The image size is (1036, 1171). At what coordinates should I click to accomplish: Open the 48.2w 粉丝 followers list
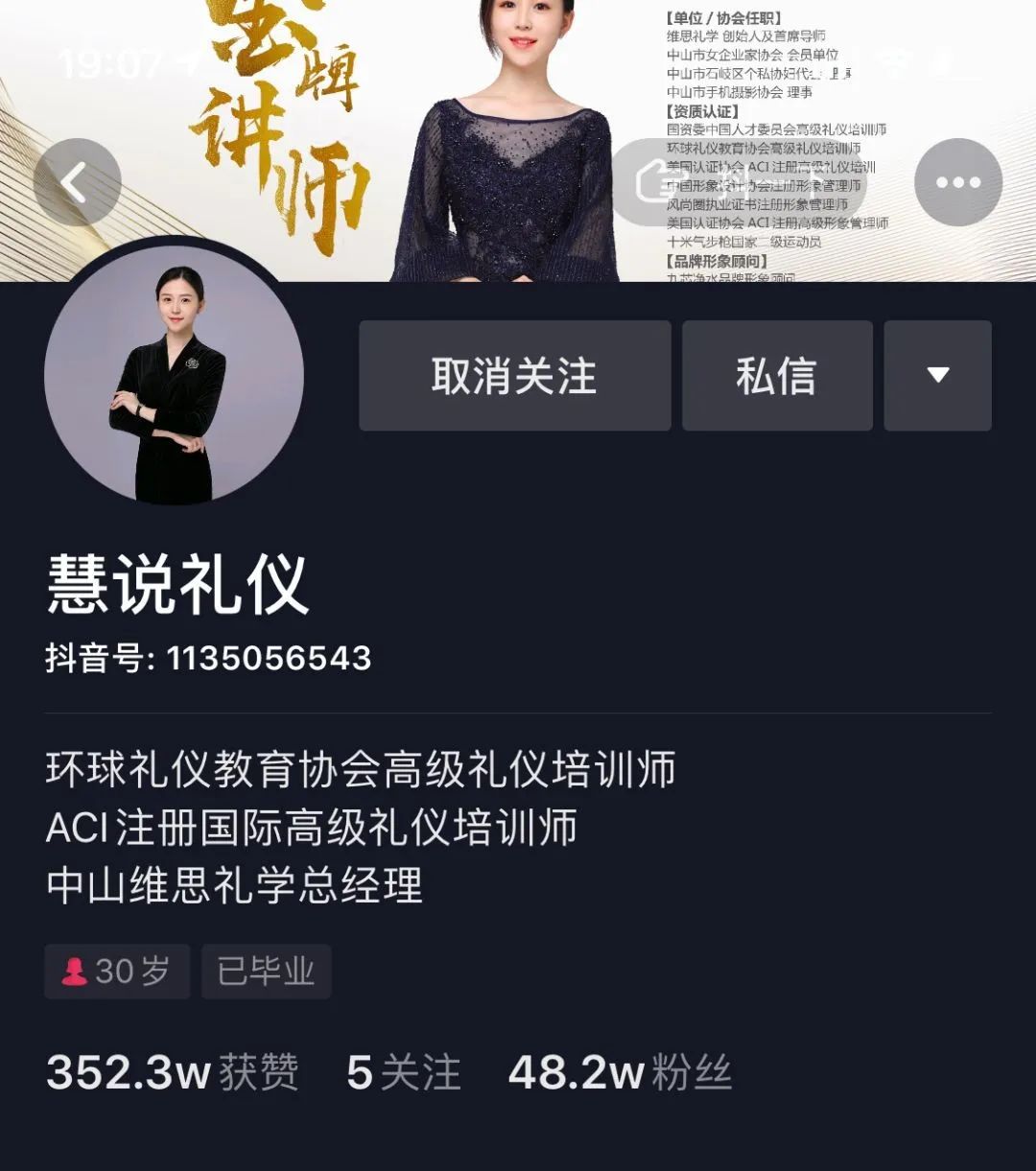click(x=620, y=1073)
